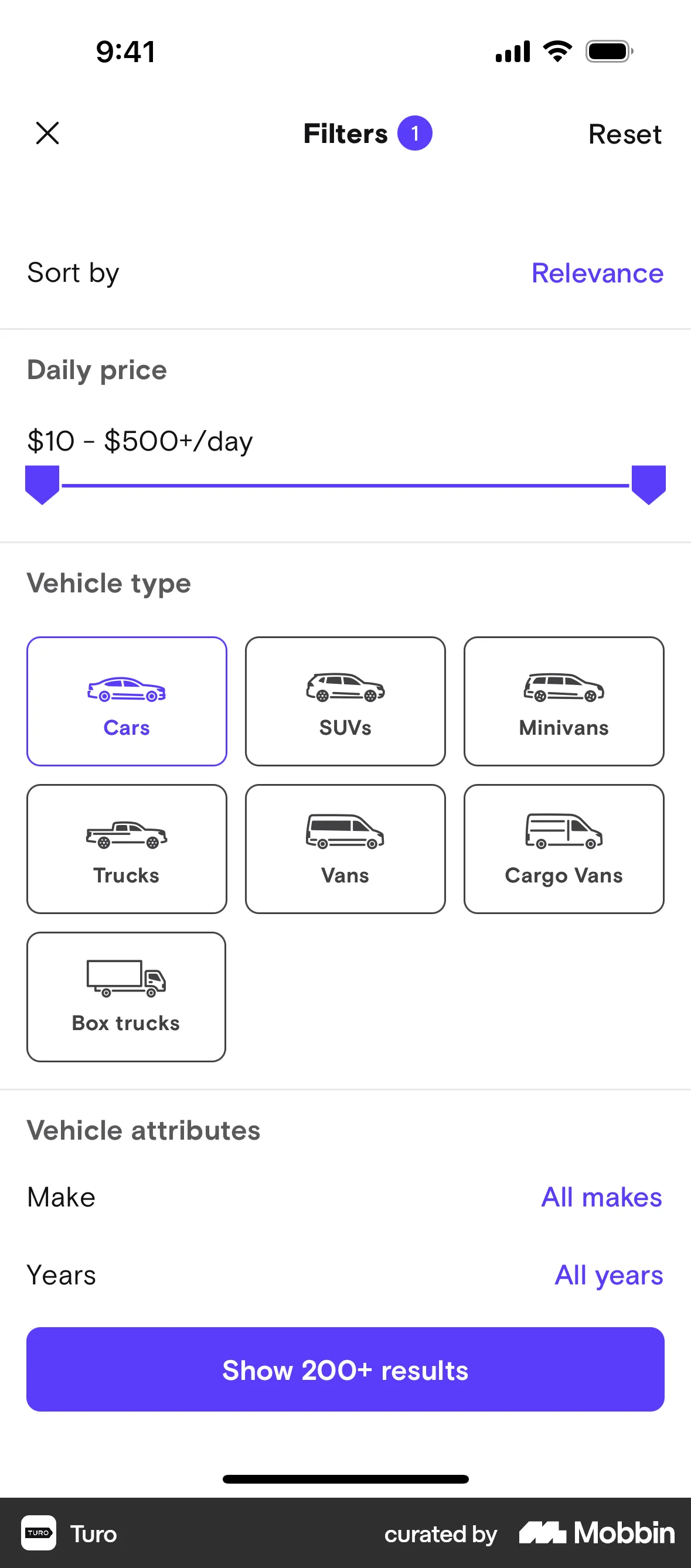Open the All years selector
This screenshot has height=1568, width=691.
[x=609, y=1274]
